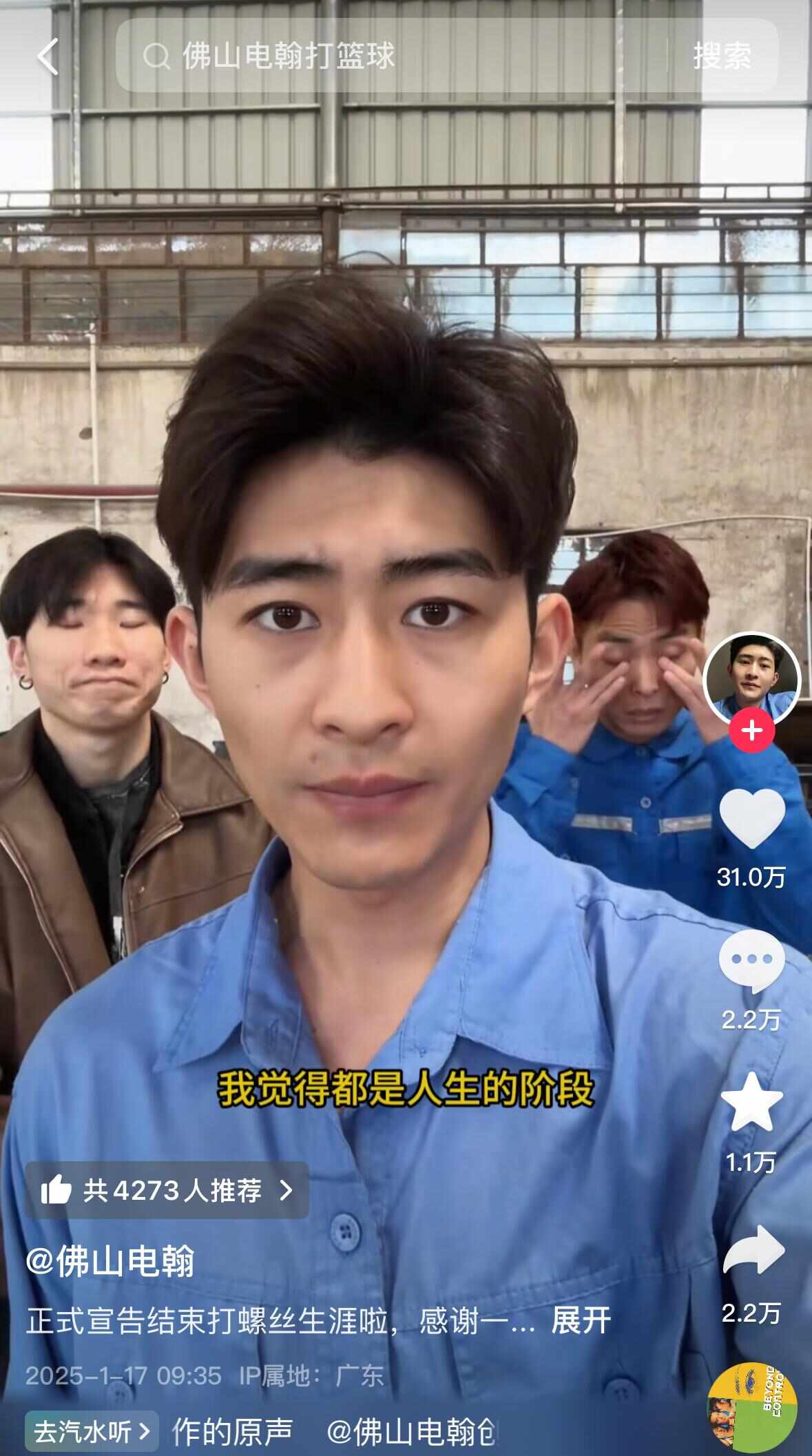Follow the creator with the red plus
The height and width of the screenshot is (1456, 812).
751,730
